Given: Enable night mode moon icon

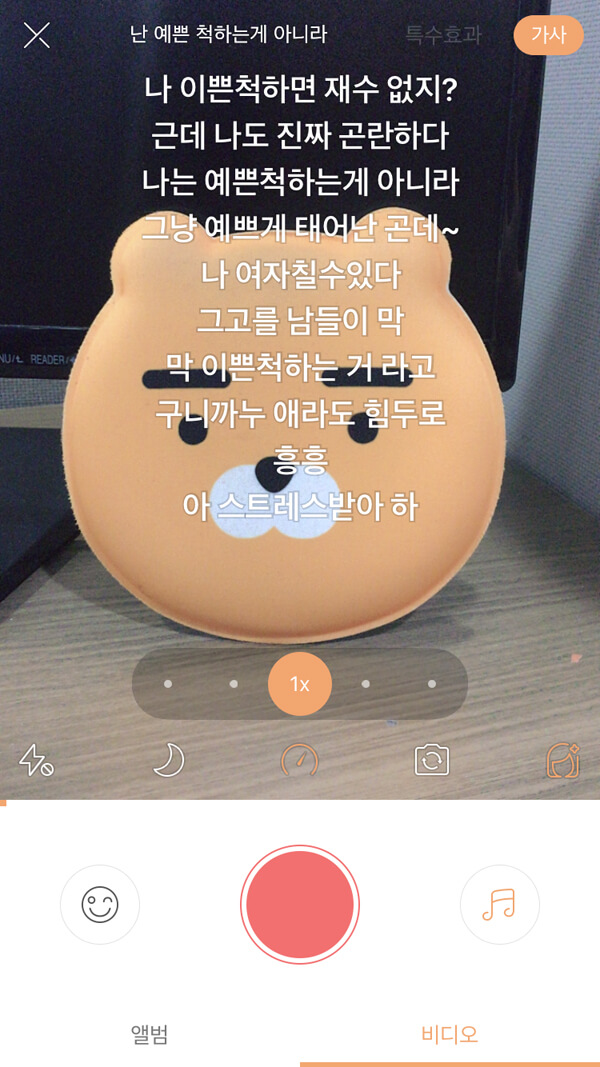Looking at the screenshot, I should [168, 761].
